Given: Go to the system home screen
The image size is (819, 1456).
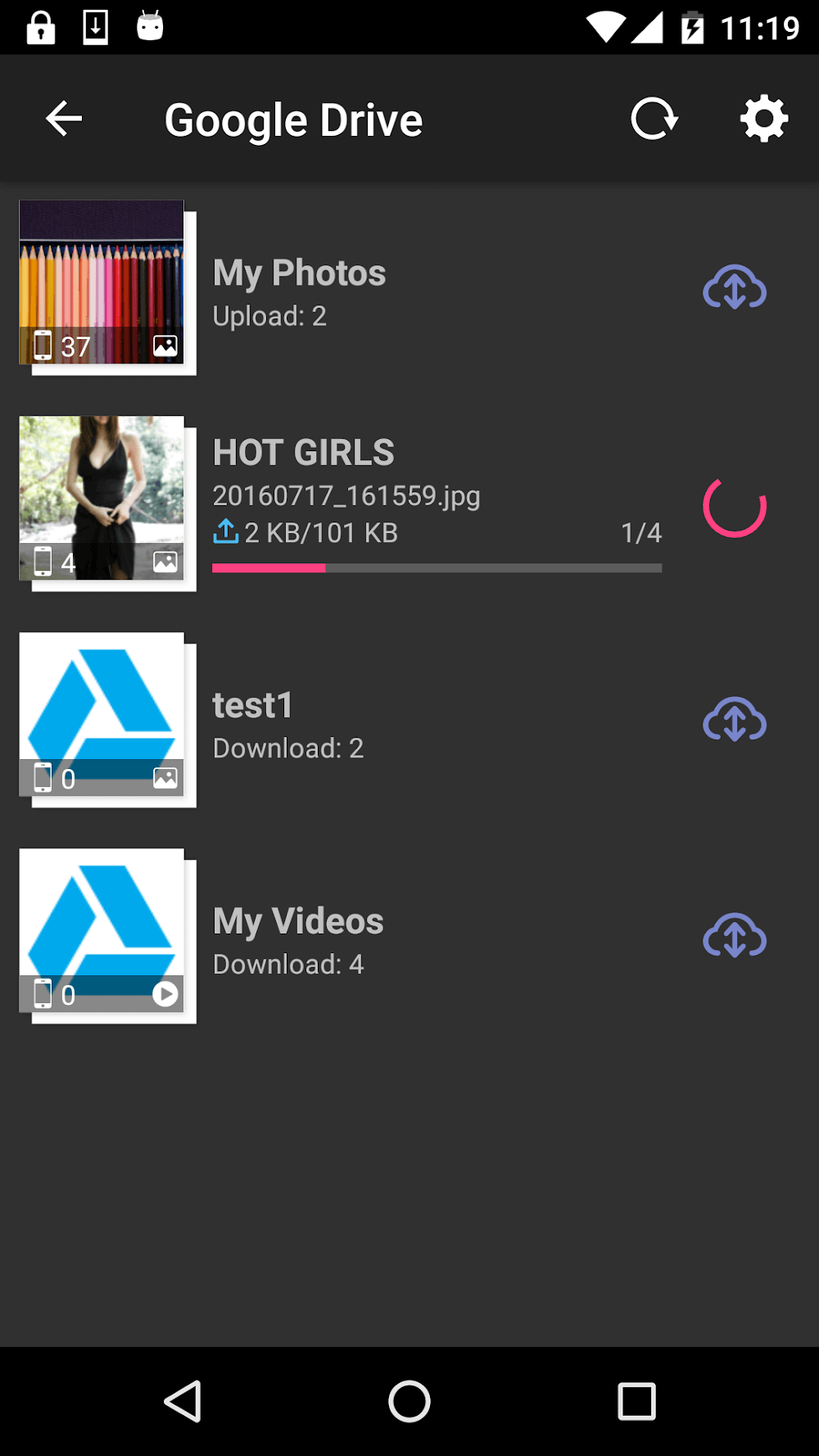Looking at the screenshot, I should point(409,1401).
